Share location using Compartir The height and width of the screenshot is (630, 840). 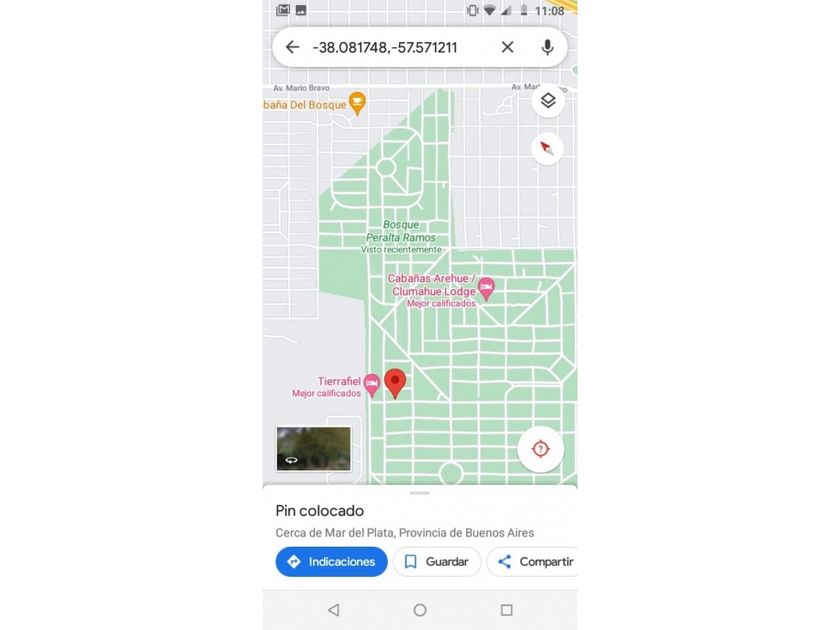535,562
